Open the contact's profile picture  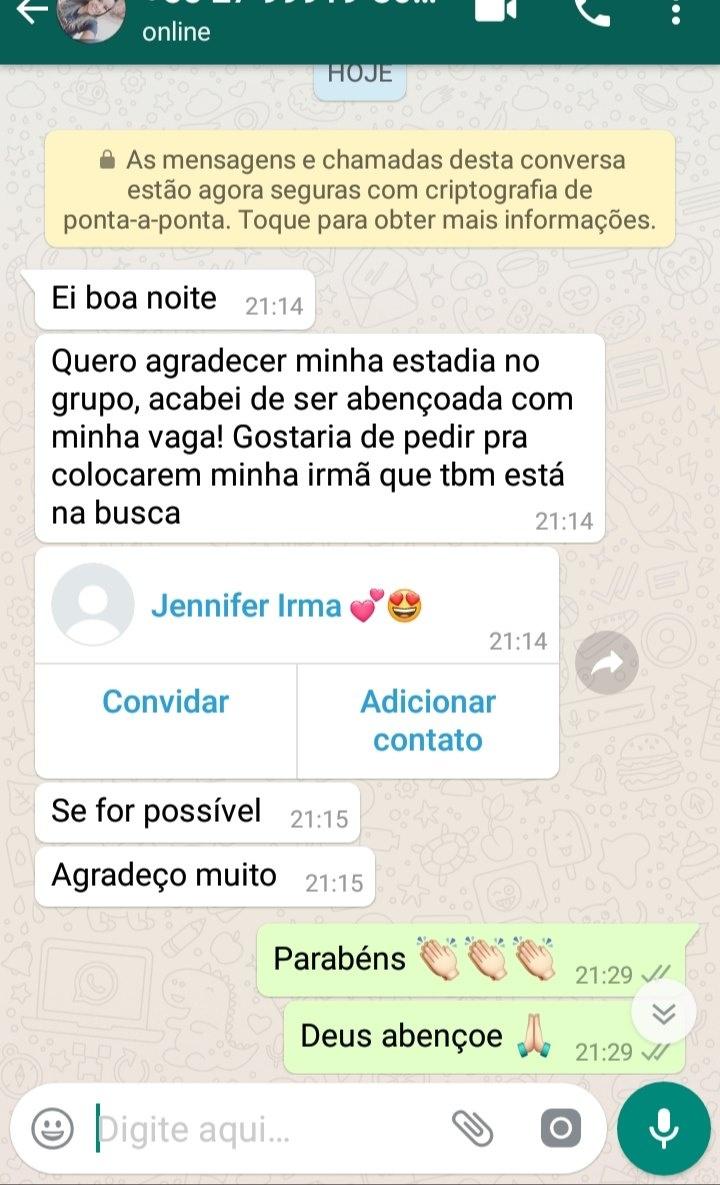pos(91,16)
